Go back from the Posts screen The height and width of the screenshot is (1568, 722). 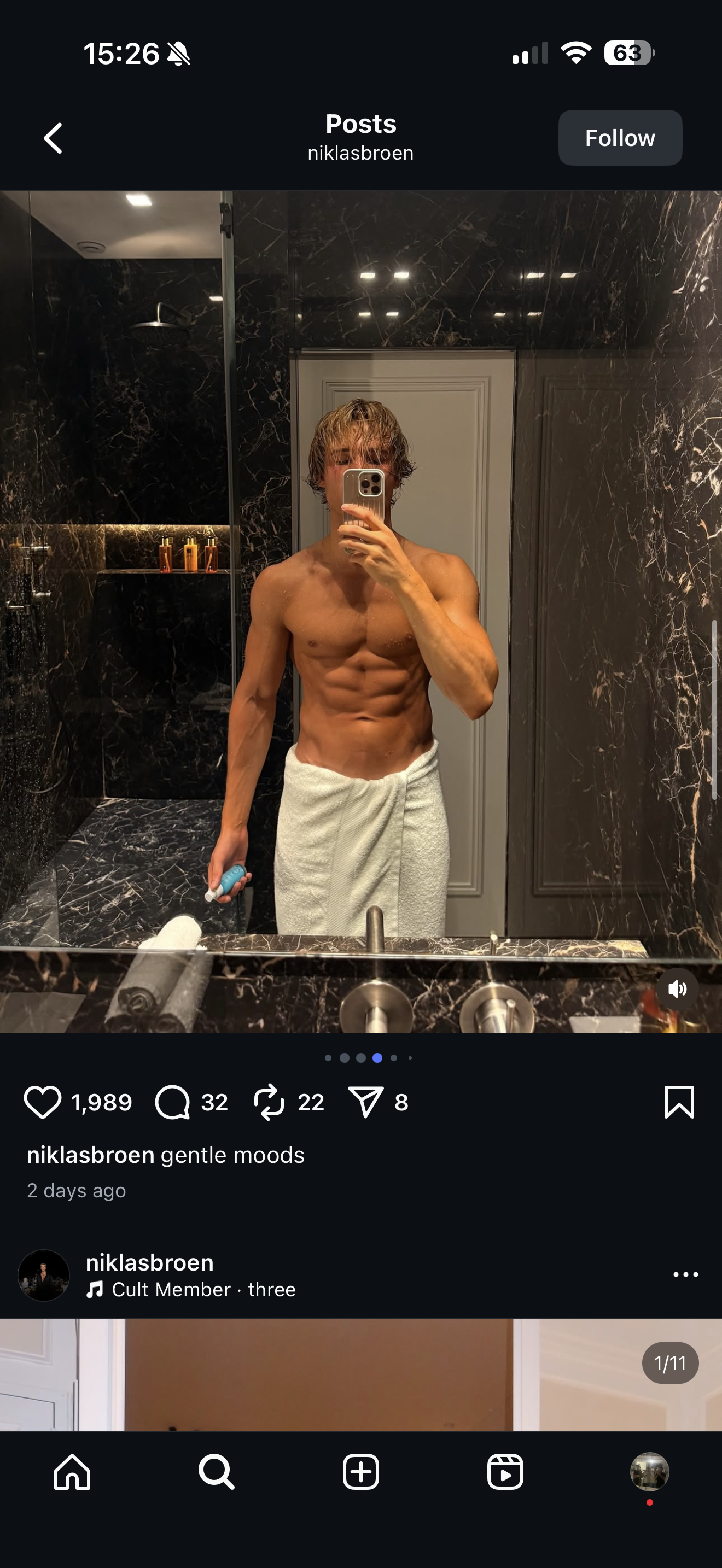coord(54,138)
